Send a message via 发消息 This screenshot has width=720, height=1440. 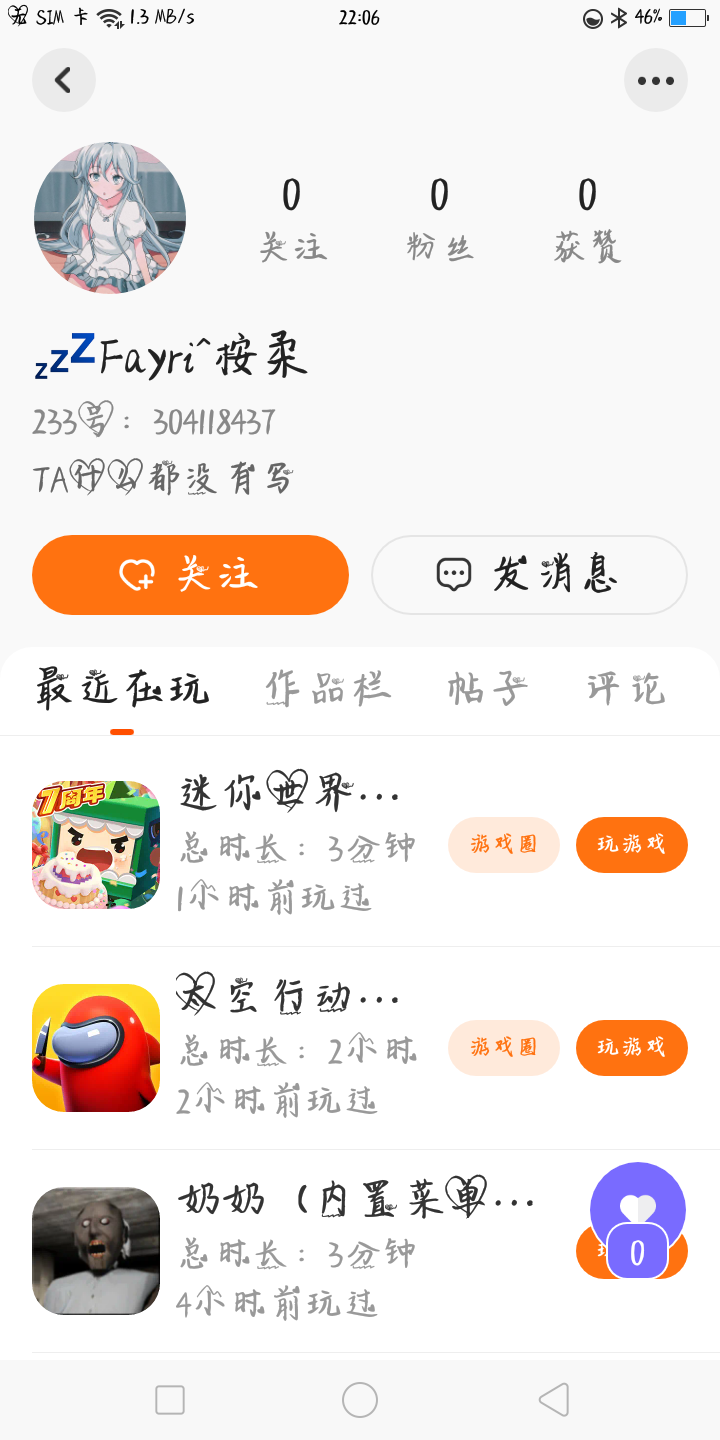(x=529, y=575)
